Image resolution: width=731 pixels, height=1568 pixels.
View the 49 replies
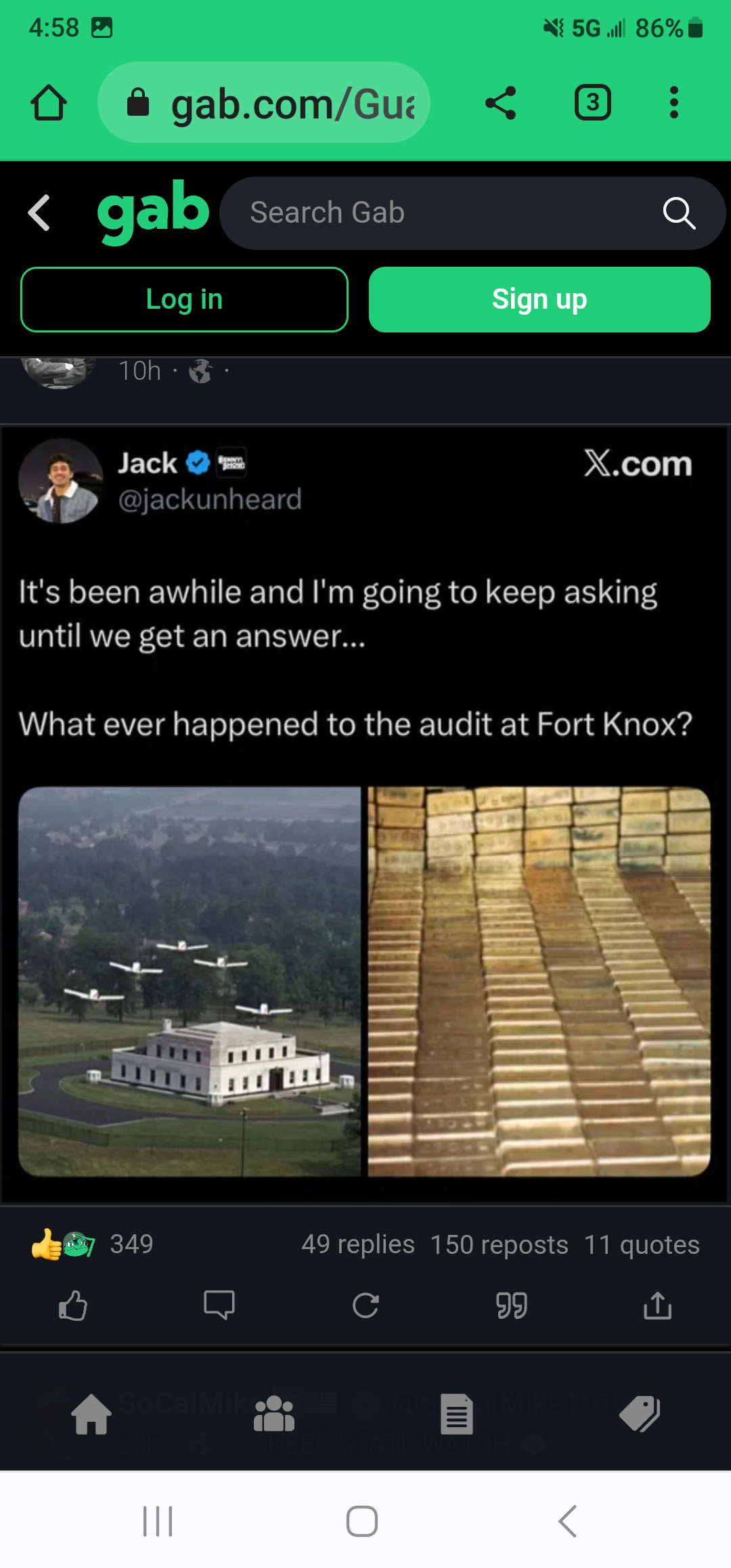(x=357, y=1244)
